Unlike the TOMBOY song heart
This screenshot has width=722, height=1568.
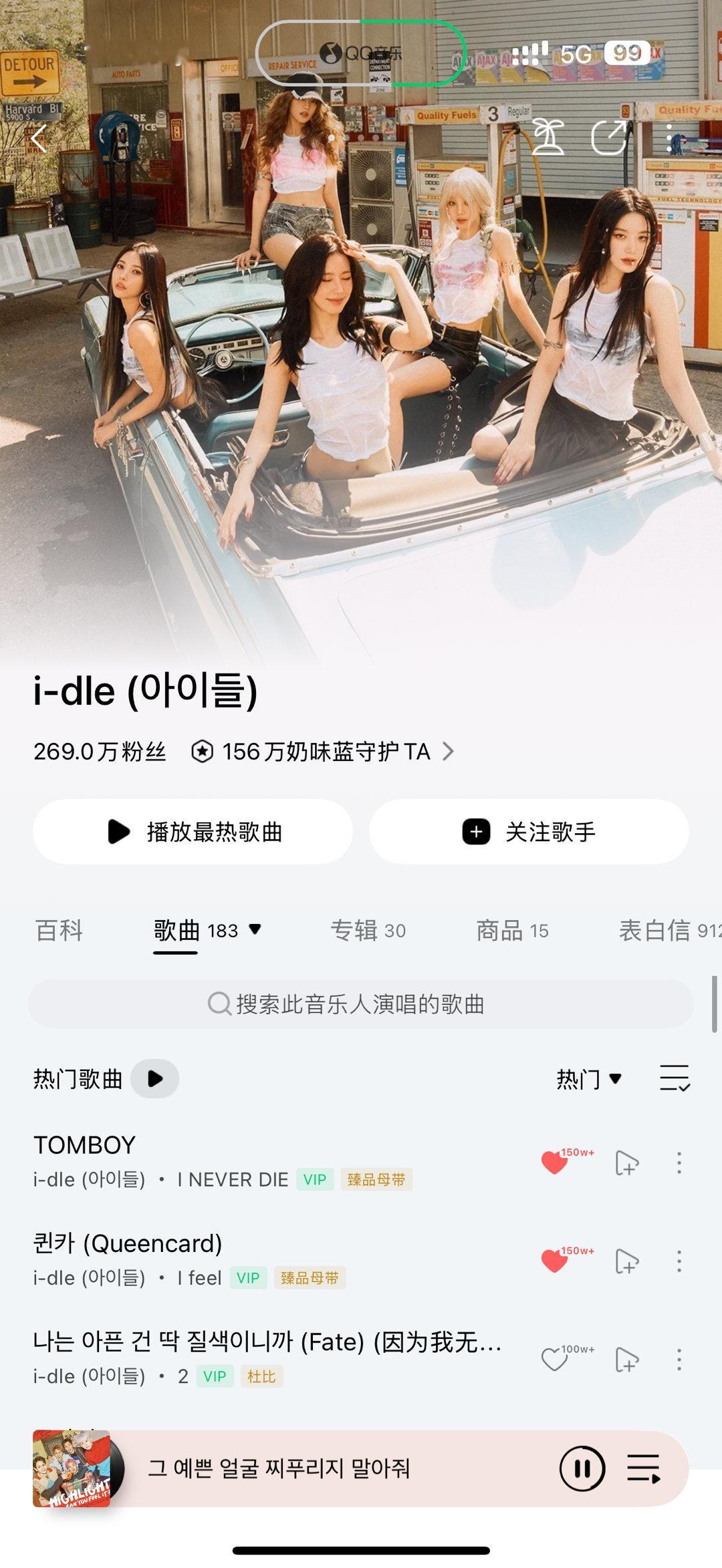point(555,1161)
